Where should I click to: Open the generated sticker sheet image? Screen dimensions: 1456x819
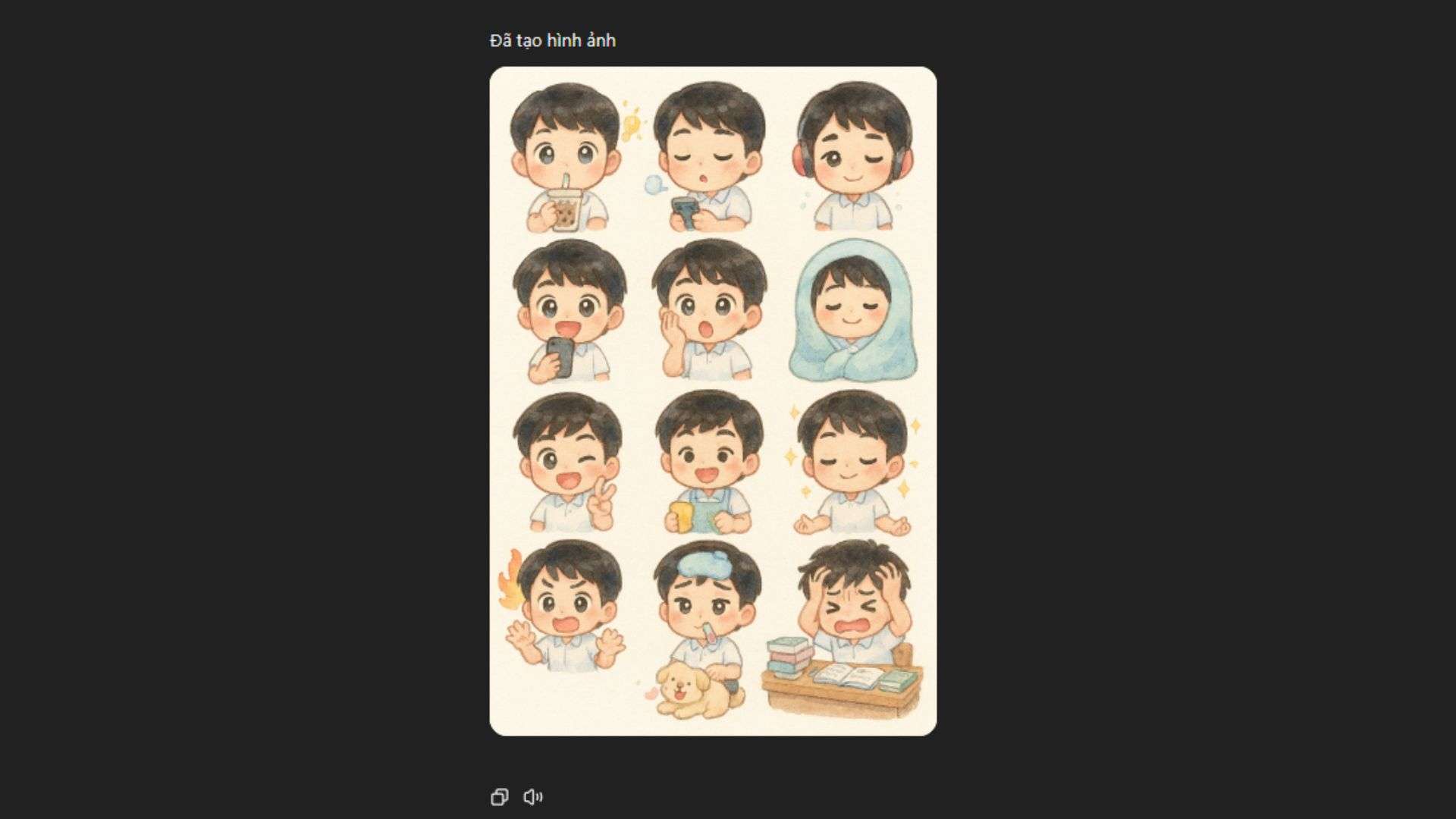point(713,400)
